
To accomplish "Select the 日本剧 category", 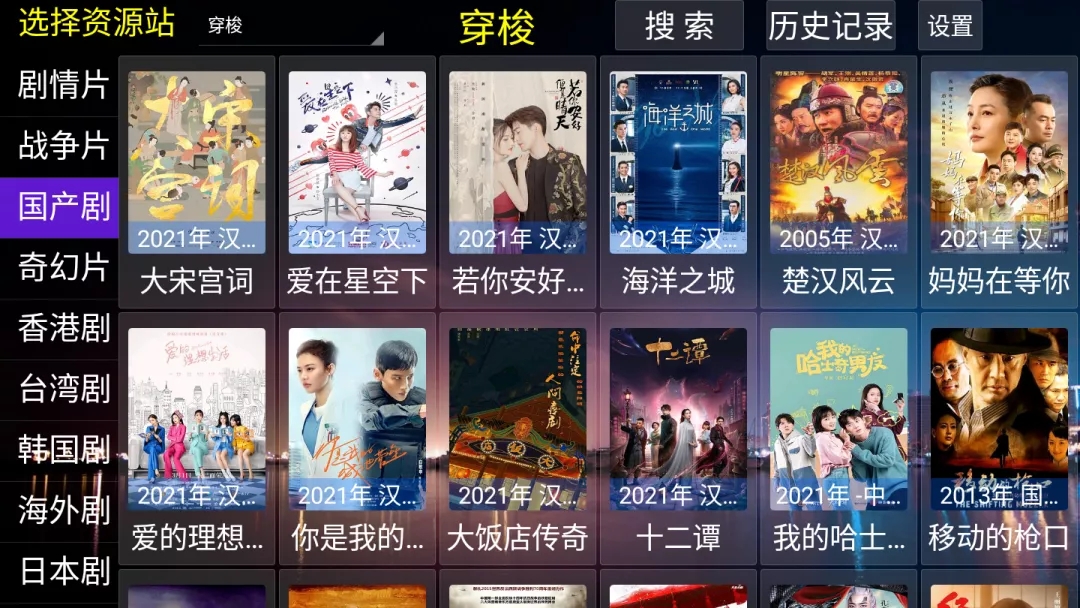I will pyautogui.click(x=62, y=572).
